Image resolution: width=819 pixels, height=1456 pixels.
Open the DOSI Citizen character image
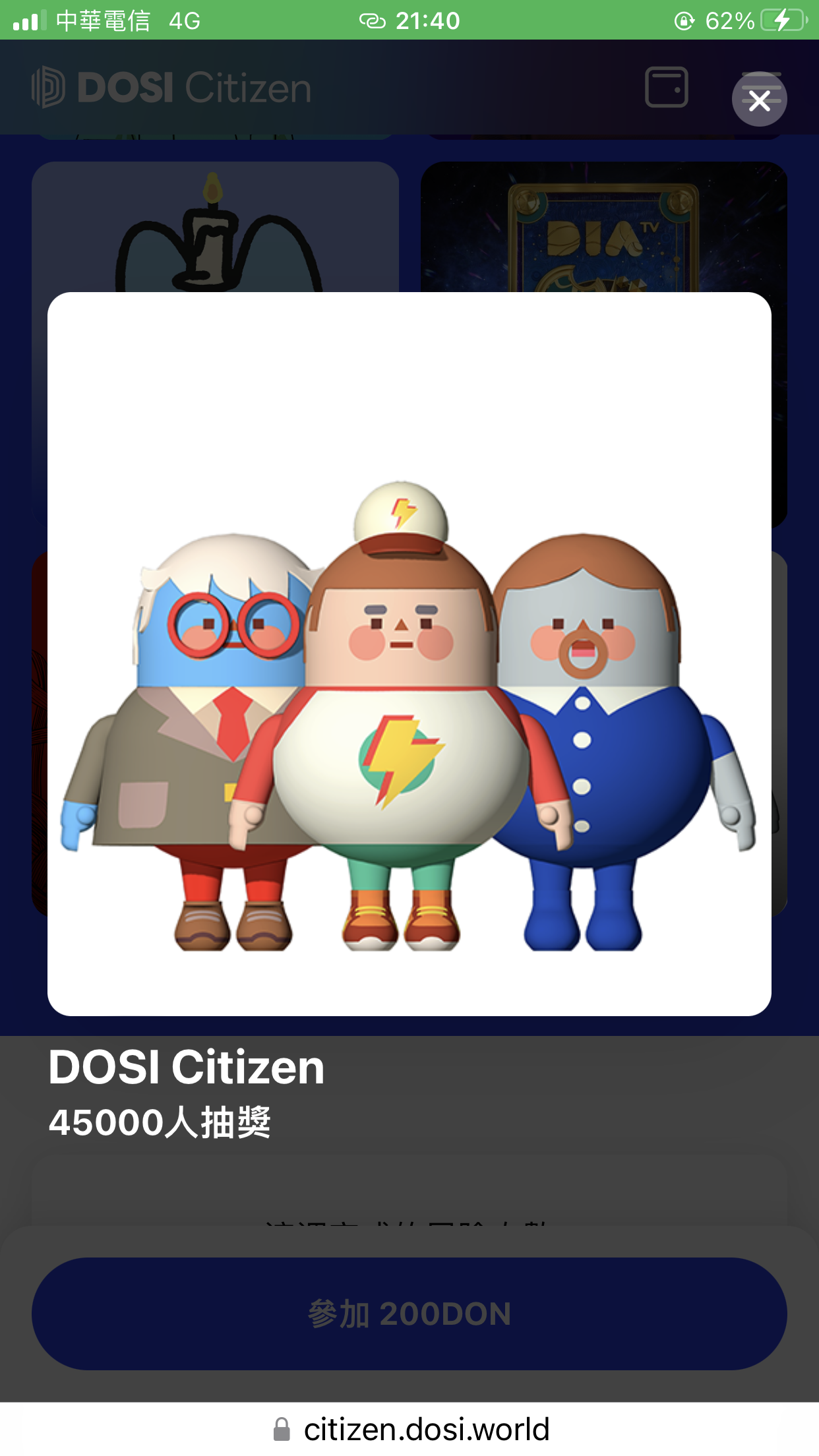coord(409,653)
